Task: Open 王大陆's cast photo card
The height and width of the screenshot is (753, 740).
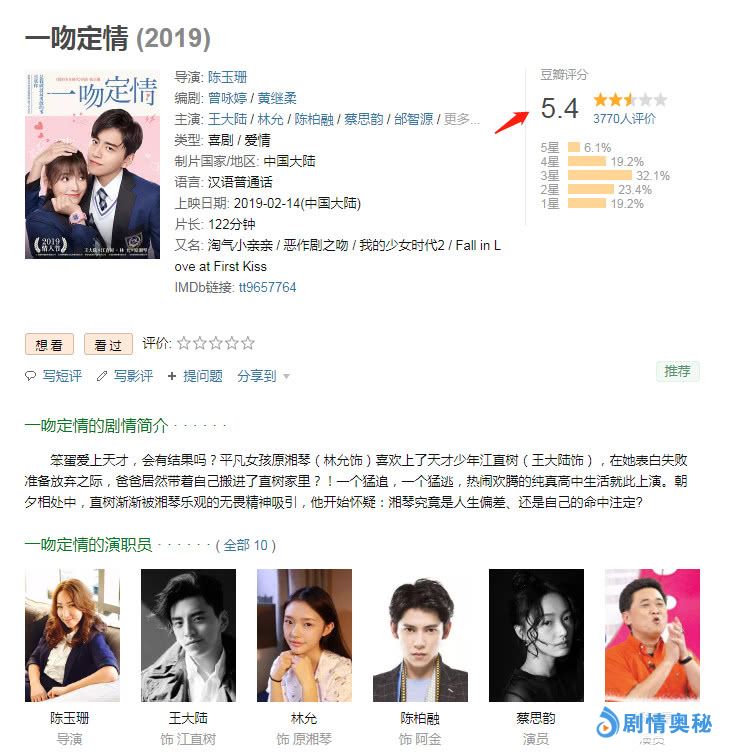Action: click(188, 635)
